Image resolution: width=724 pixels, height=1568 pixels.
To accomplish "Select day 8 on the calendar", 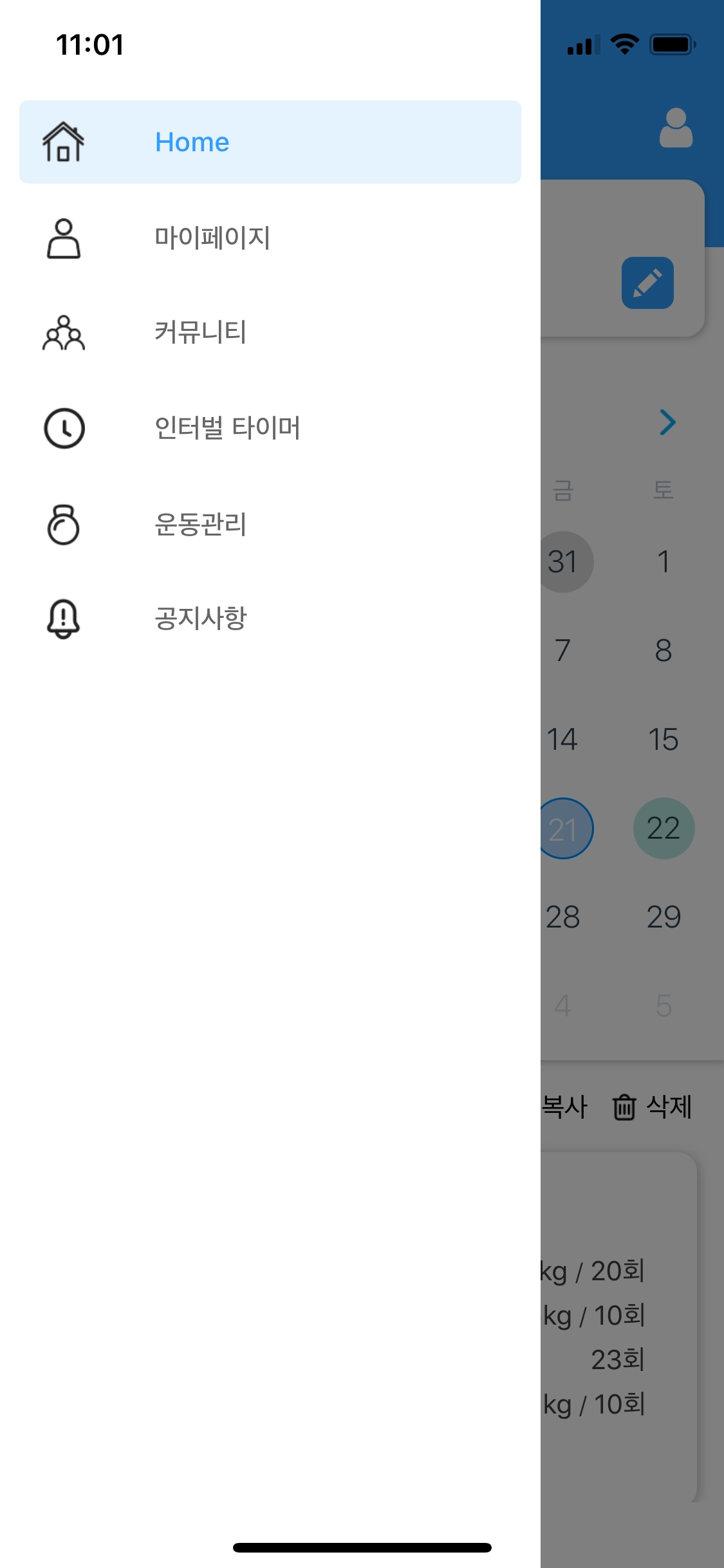I will pyautogui.click(x=664, y=651).
